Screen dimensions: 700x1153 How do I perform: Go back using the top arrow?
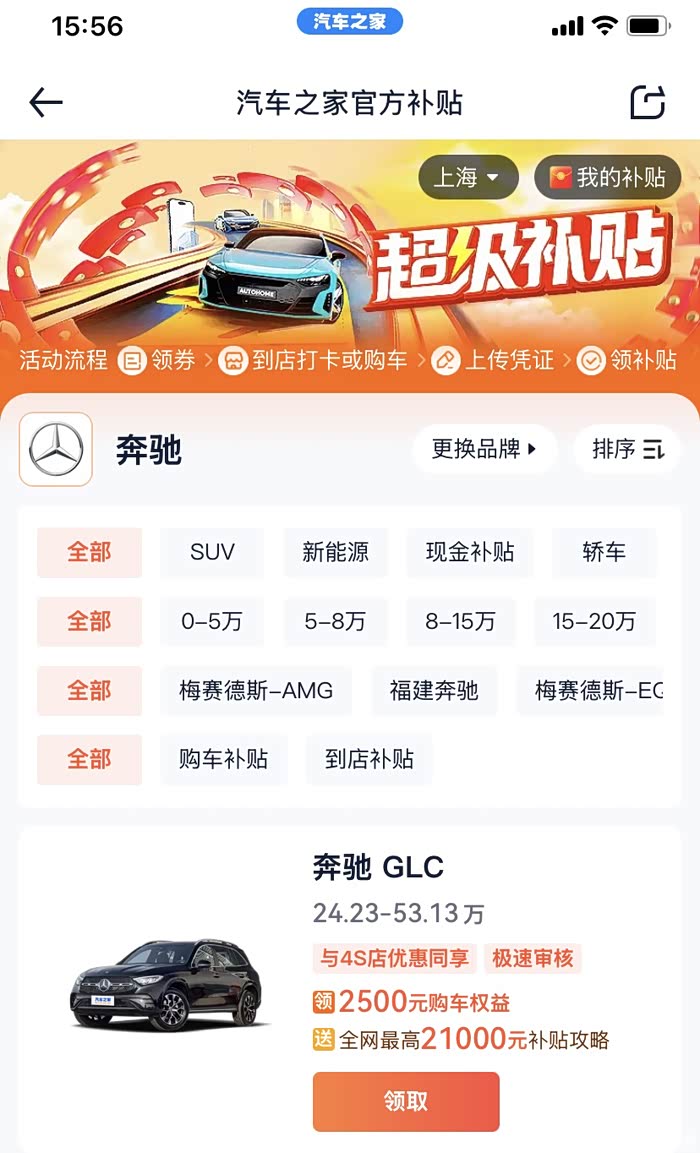pyautogui.click(x=46, y=102)
